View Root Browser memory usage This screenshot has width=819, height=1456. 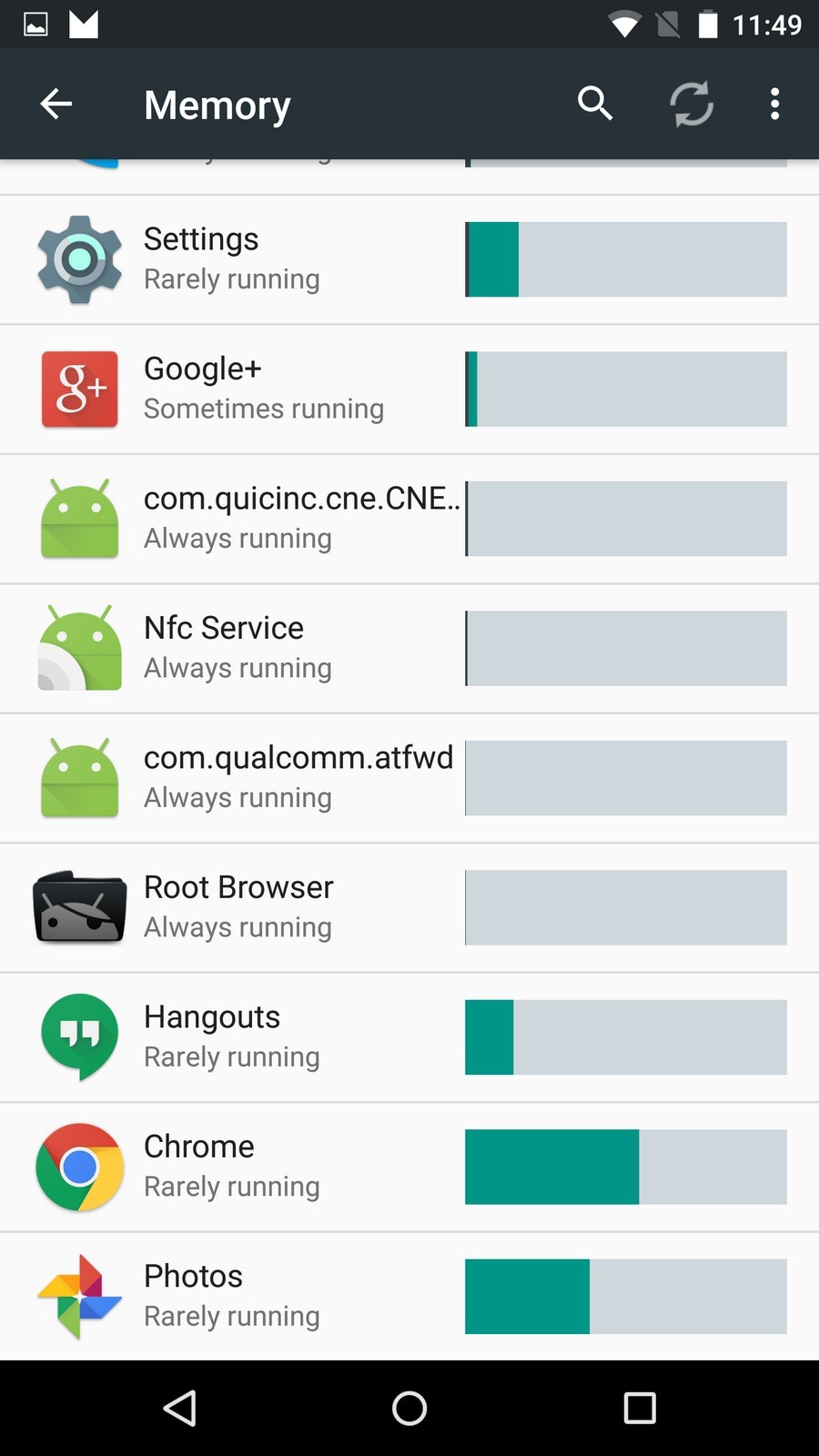[409, 908]
